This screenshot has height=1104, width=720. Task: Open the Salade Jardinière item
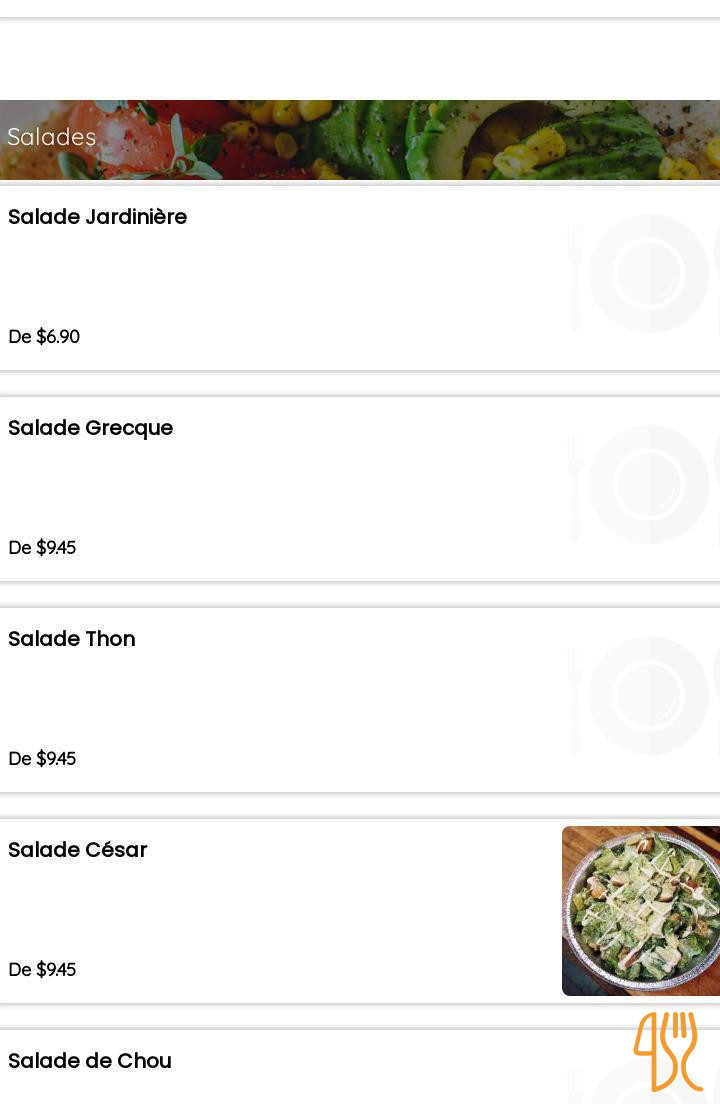pyautogui.click(x=97, y=218)
